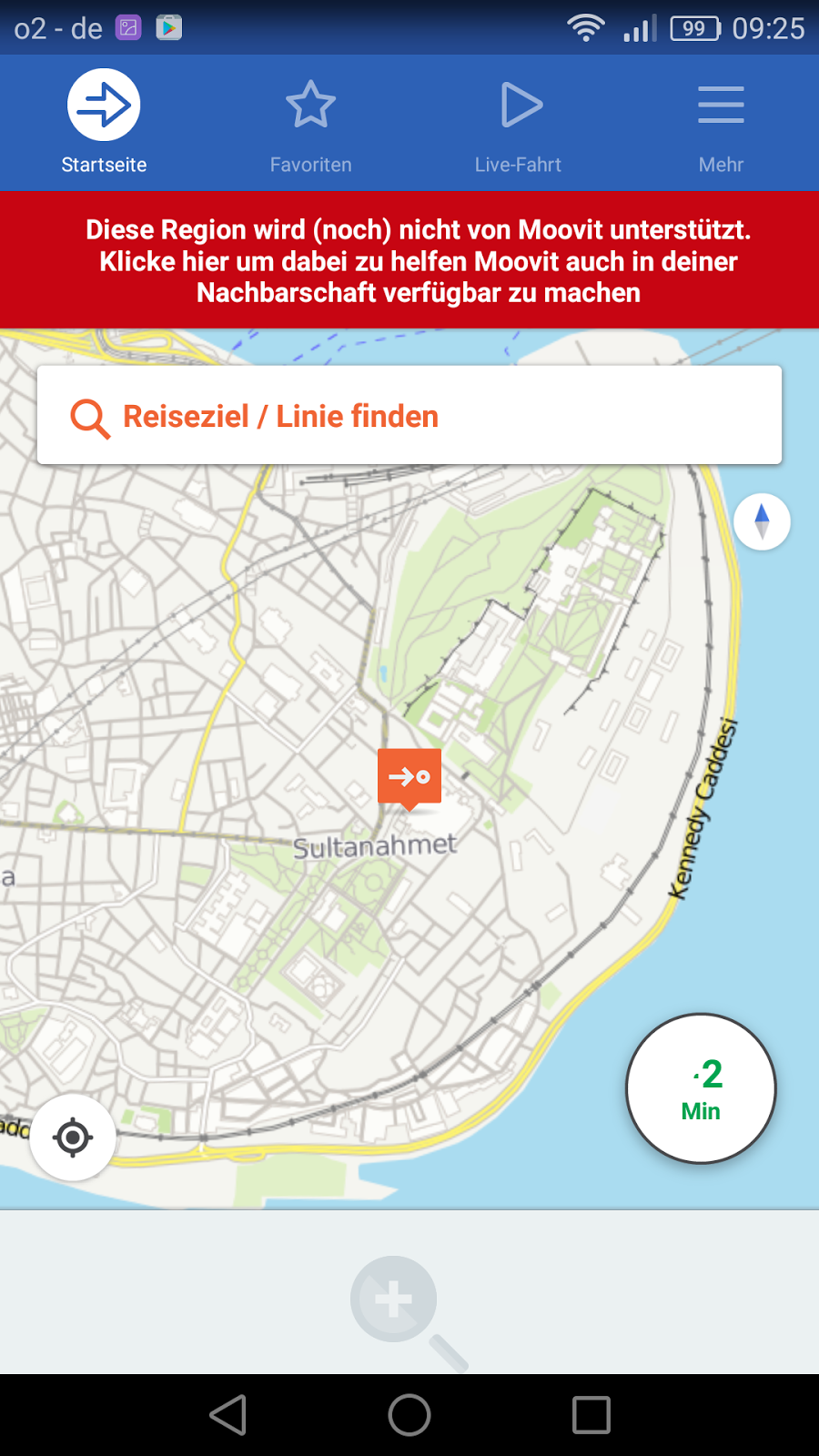Open the Live-Fahrt tab

tap(518, 123)
